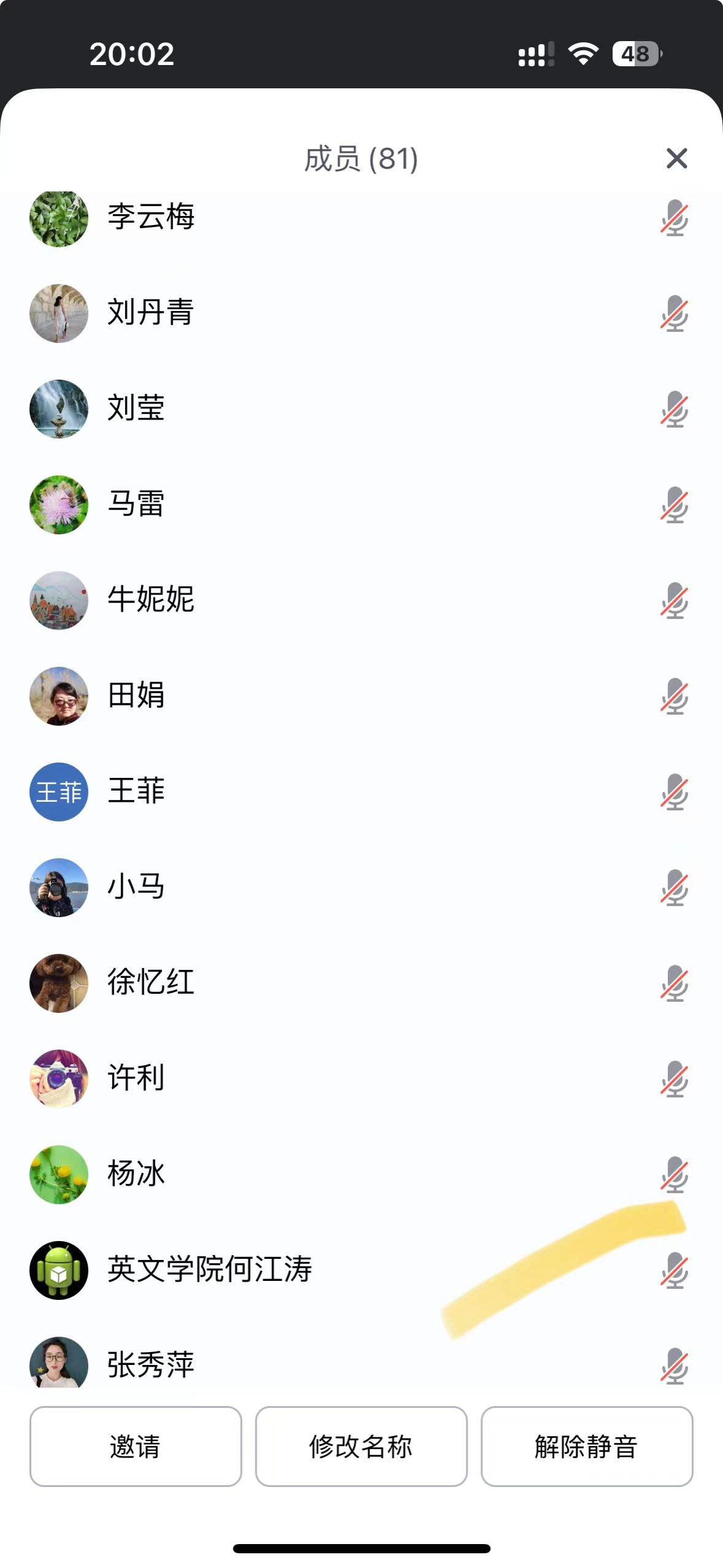Select member 王菲

[136, 791]
